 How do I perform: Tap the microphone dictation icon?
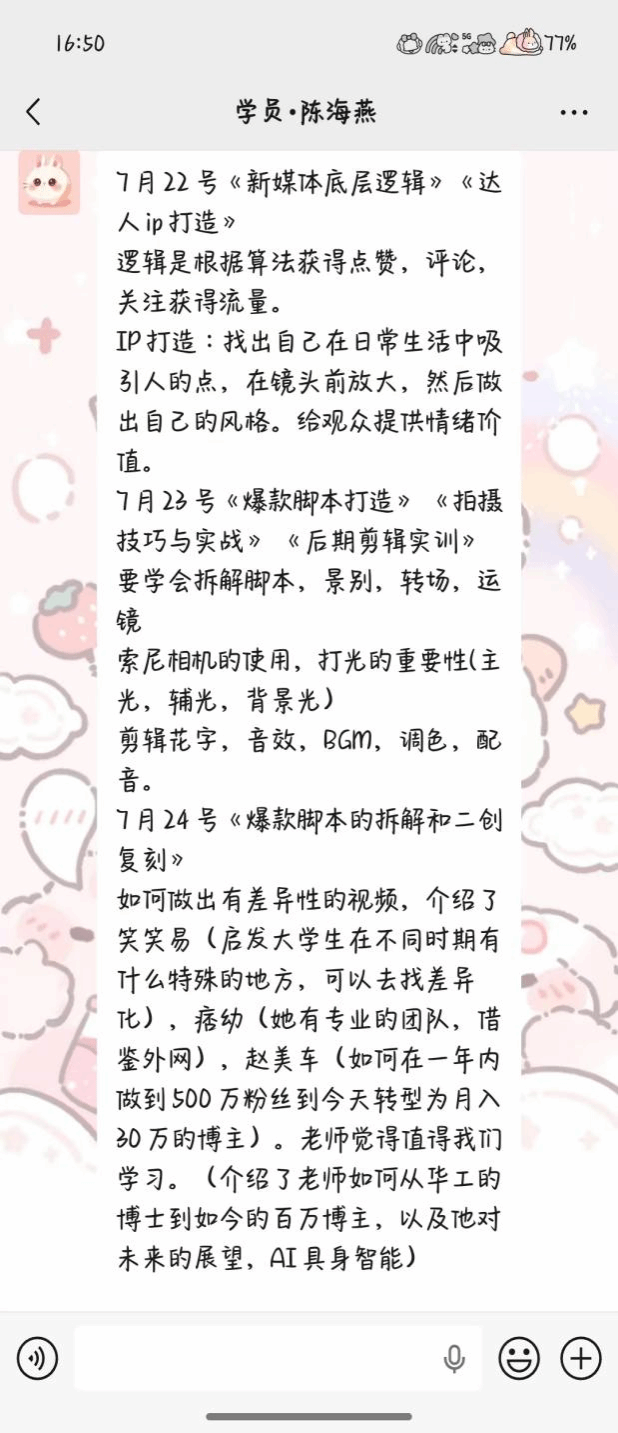[x=454, y=1358]
